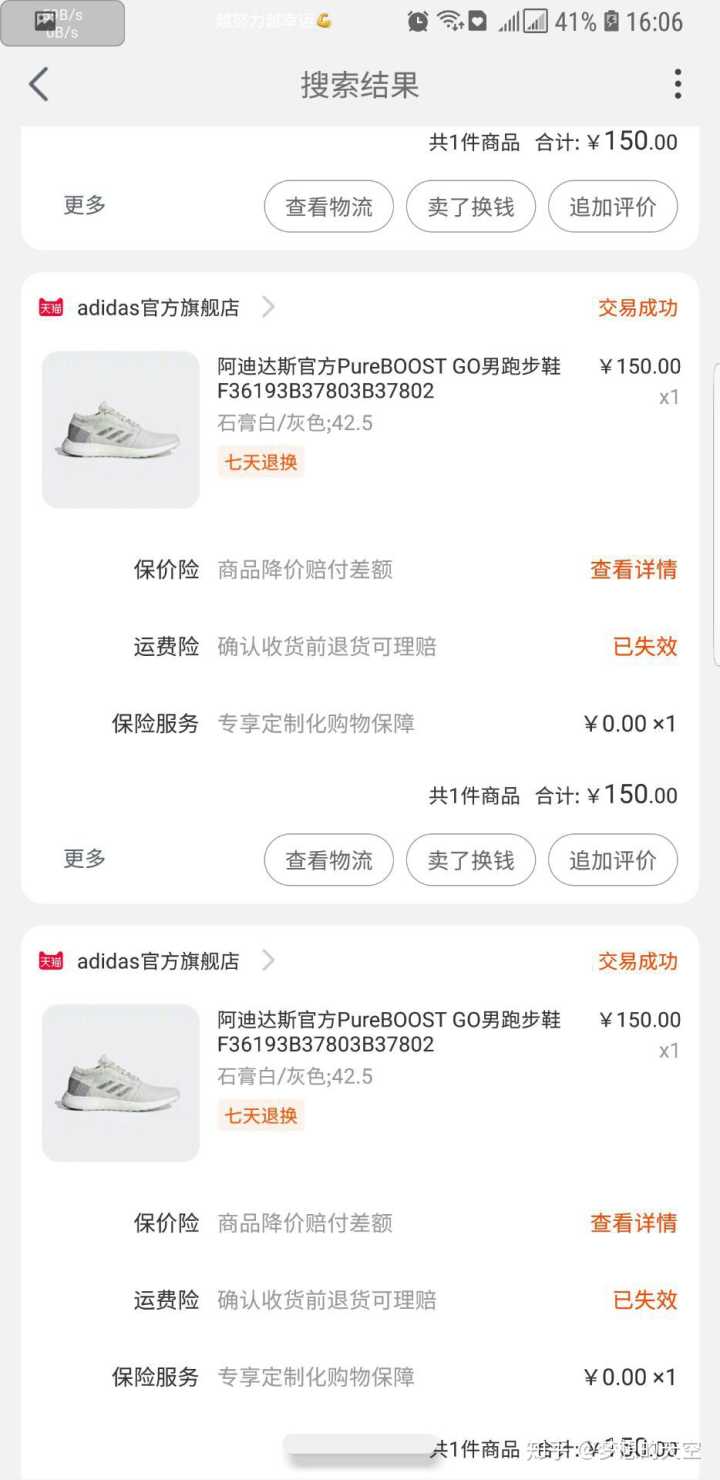Open the three-dot overflow menu

[677, 85]
